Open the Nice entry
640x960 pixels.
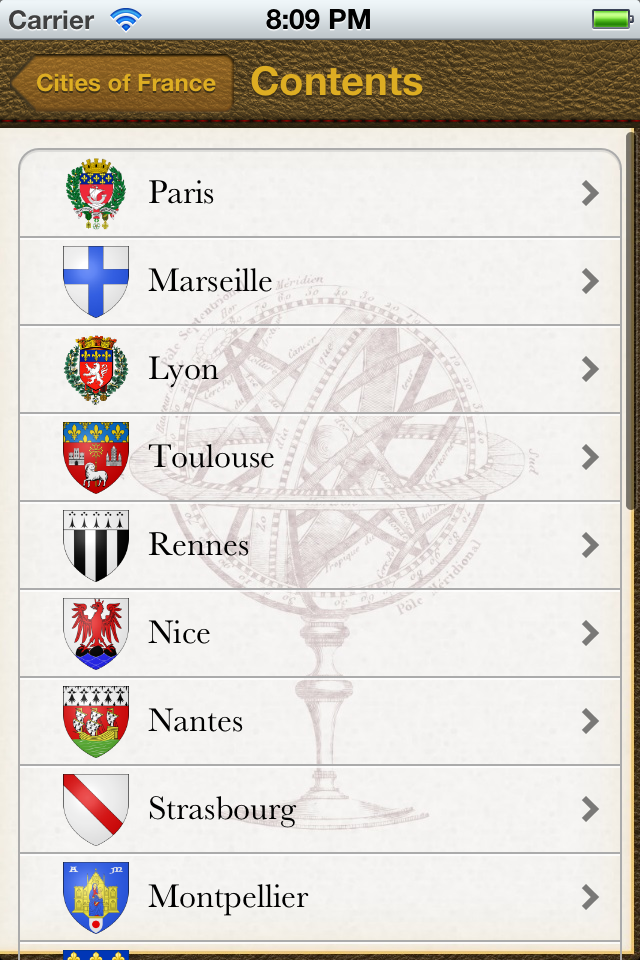(x=320, y=633)
